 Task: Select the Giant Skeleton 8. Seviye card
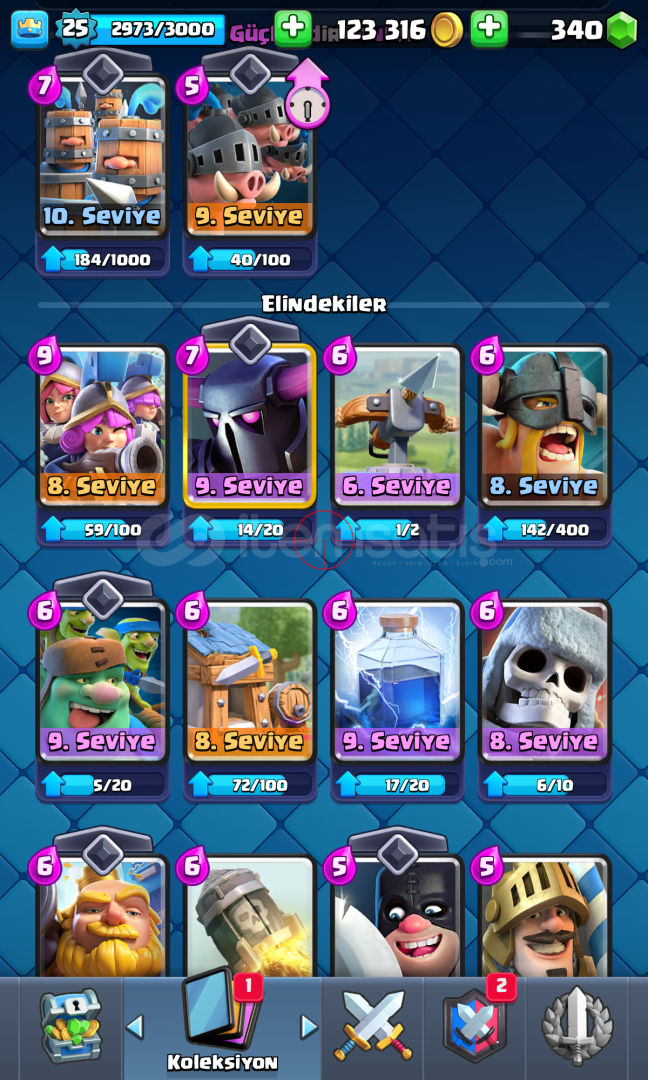(x=544, y=682)
